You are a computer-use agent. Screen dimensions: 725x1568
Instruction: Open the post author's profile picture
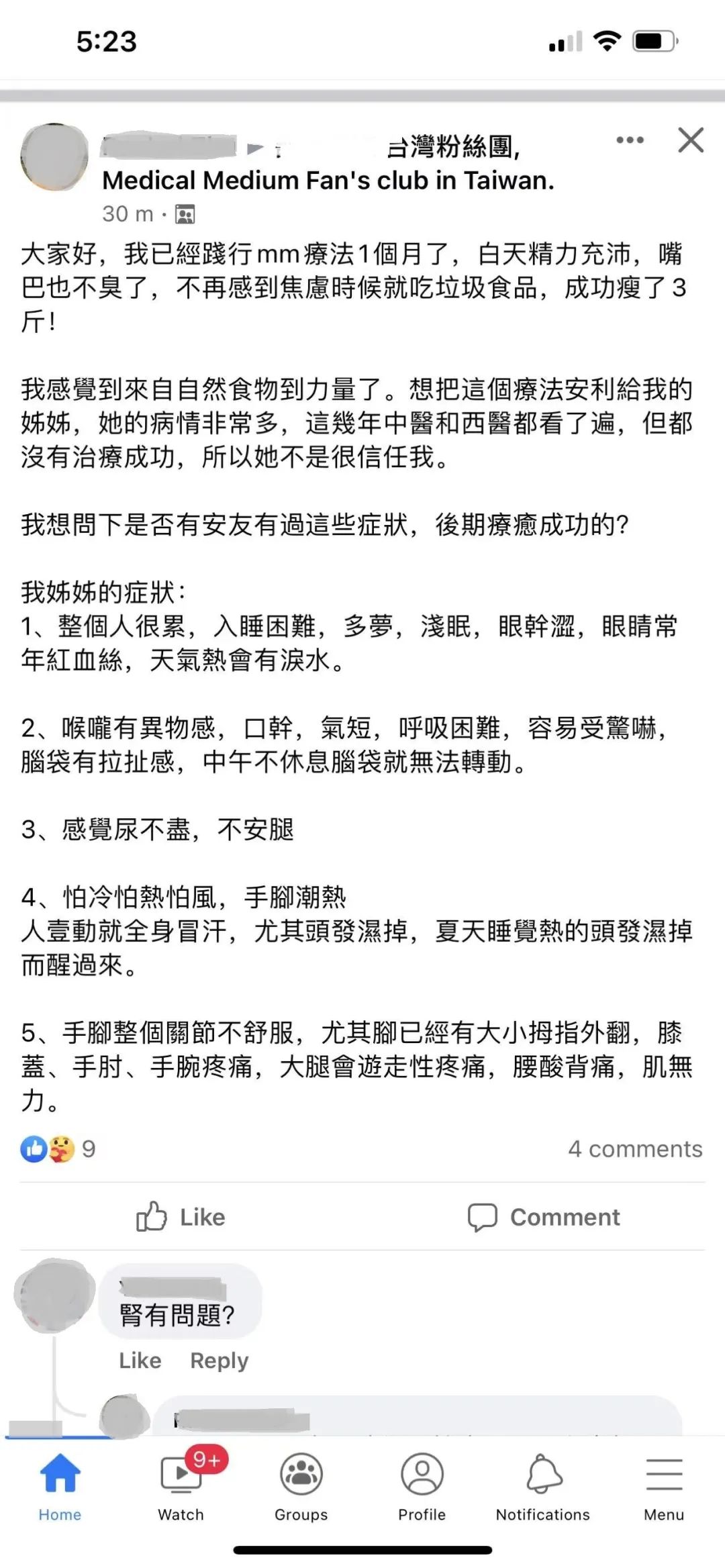54,156
